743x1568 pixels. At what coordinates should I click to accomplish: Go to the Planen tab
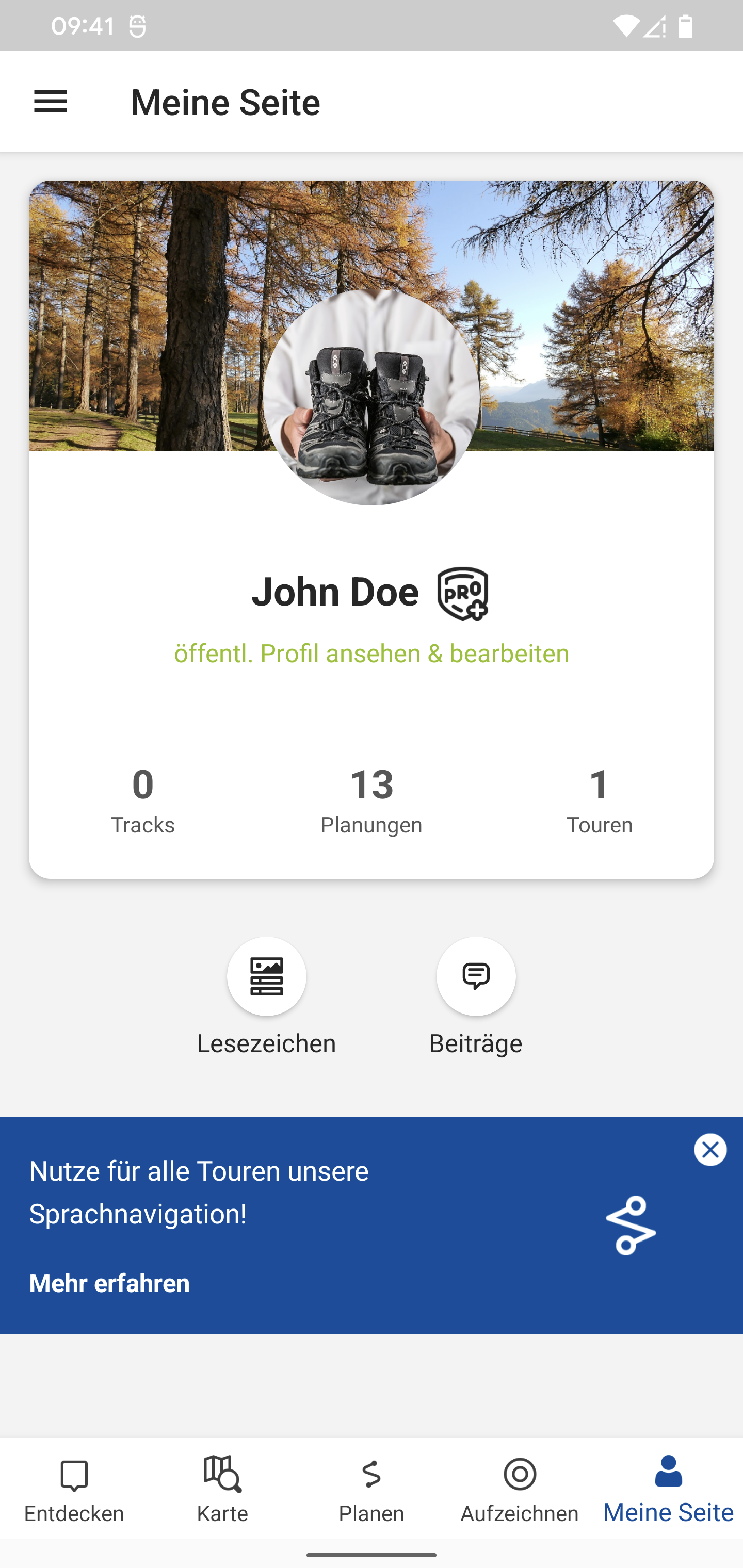click(372, 1489)
